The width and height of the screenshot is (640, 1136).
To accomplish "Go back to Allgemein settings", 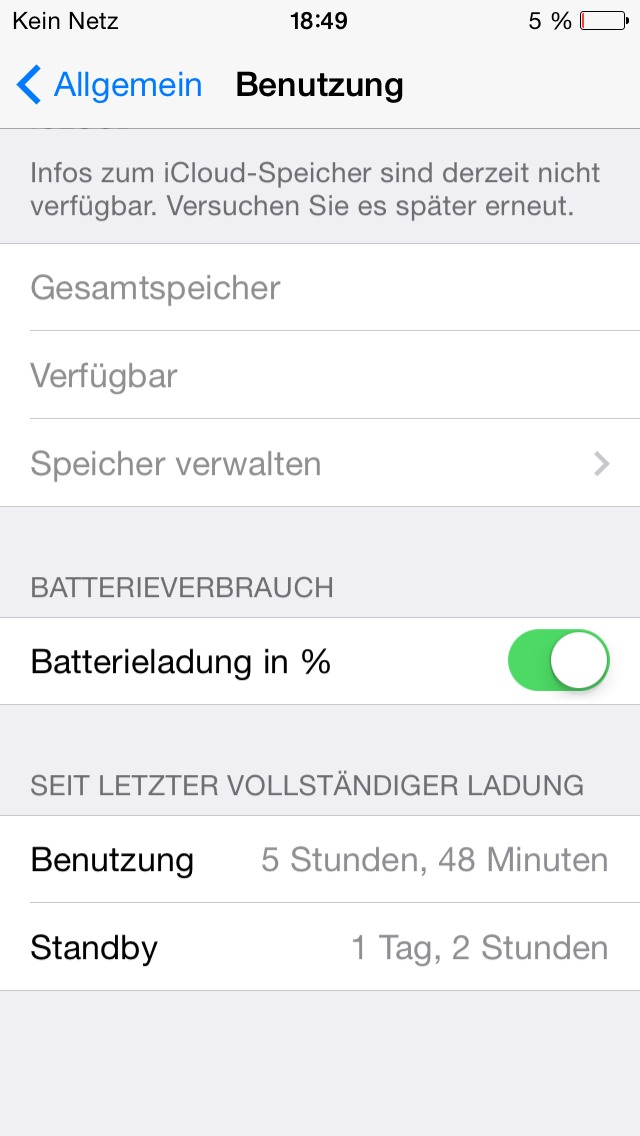I will coord(109,85).
